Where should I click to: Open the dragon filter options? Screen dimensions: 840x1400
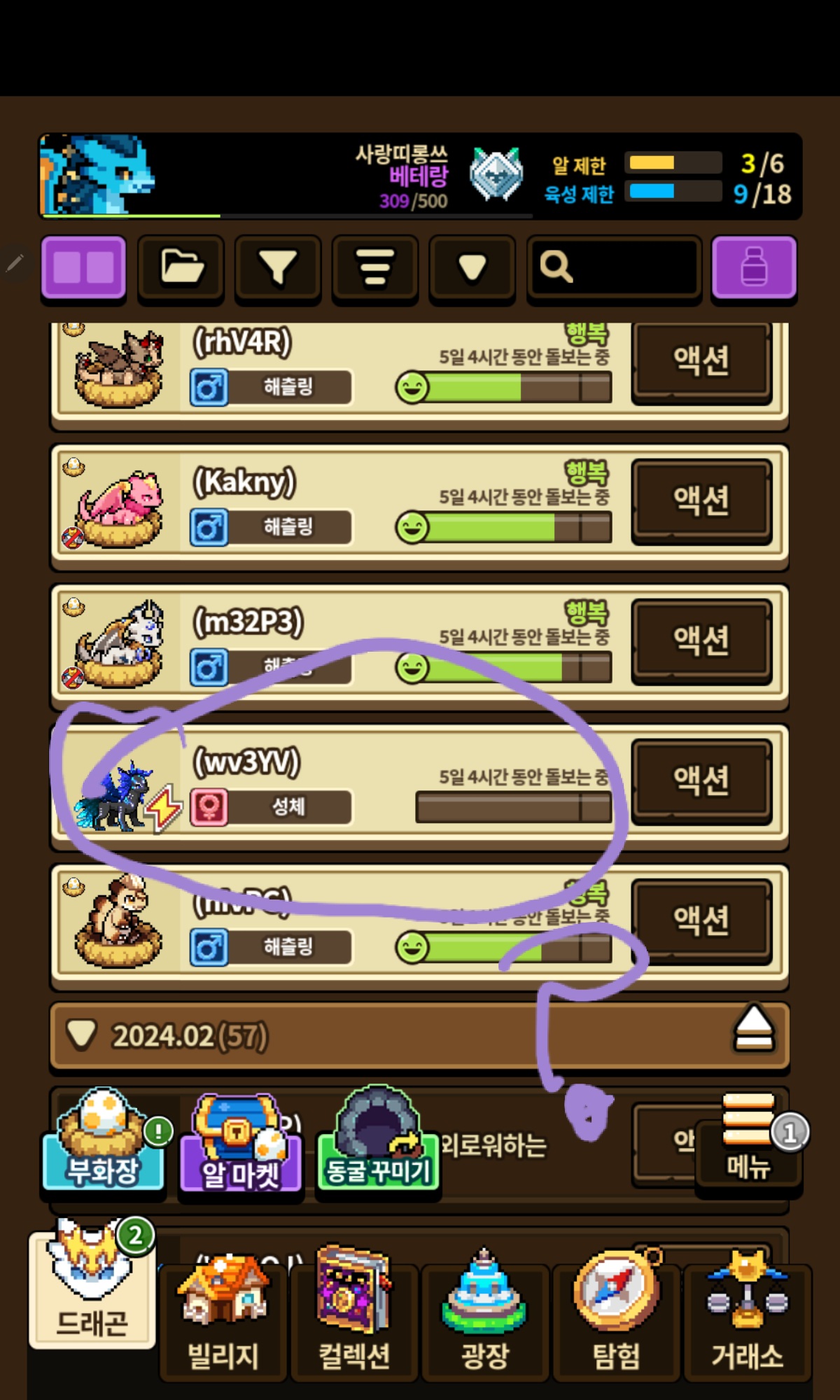tap(278, 268)
